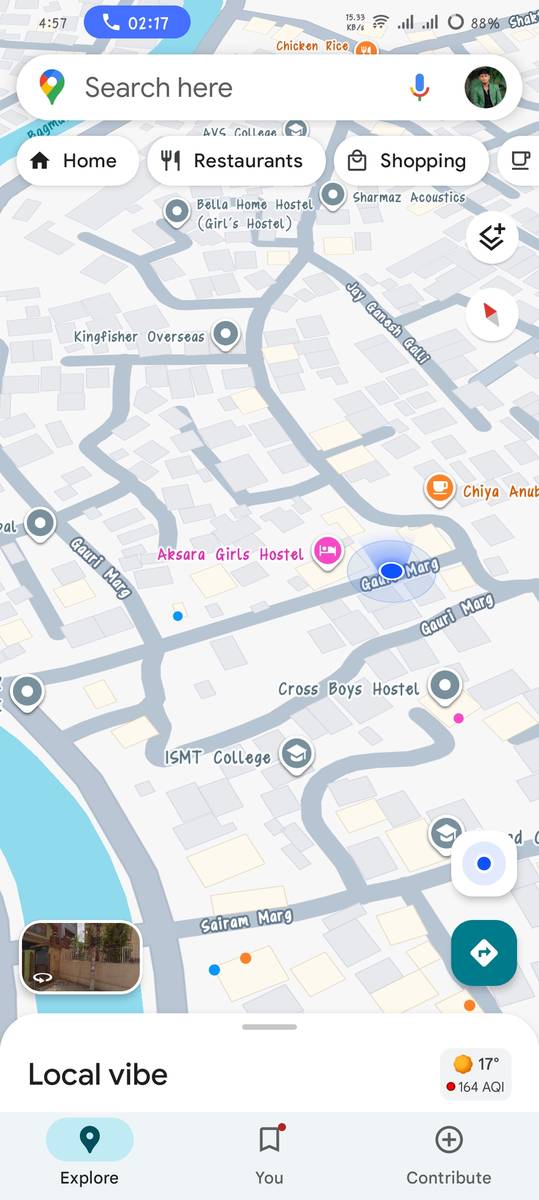Start voice search with the microphone

[x=420, y=88]
